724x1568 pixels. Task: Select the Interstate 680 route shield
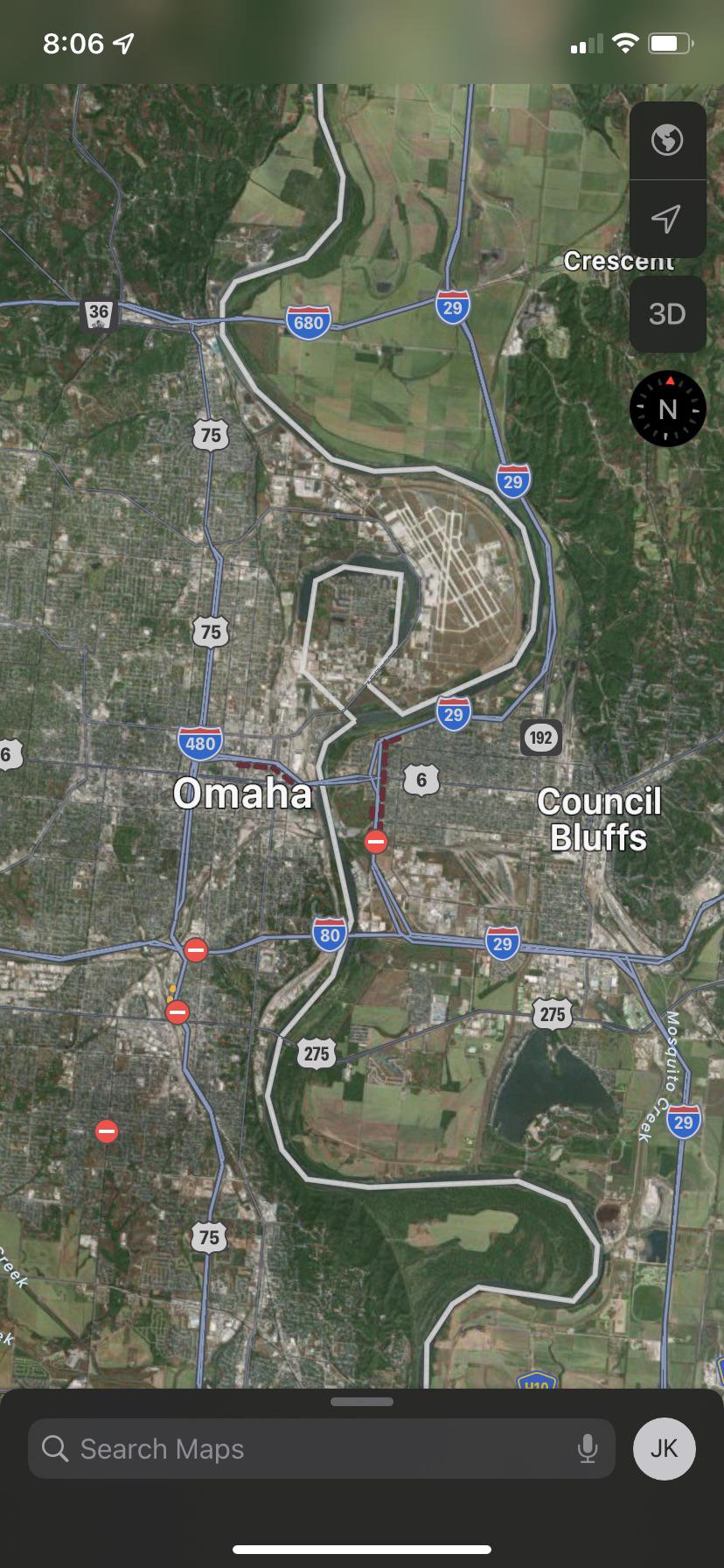tap(308, 322)
